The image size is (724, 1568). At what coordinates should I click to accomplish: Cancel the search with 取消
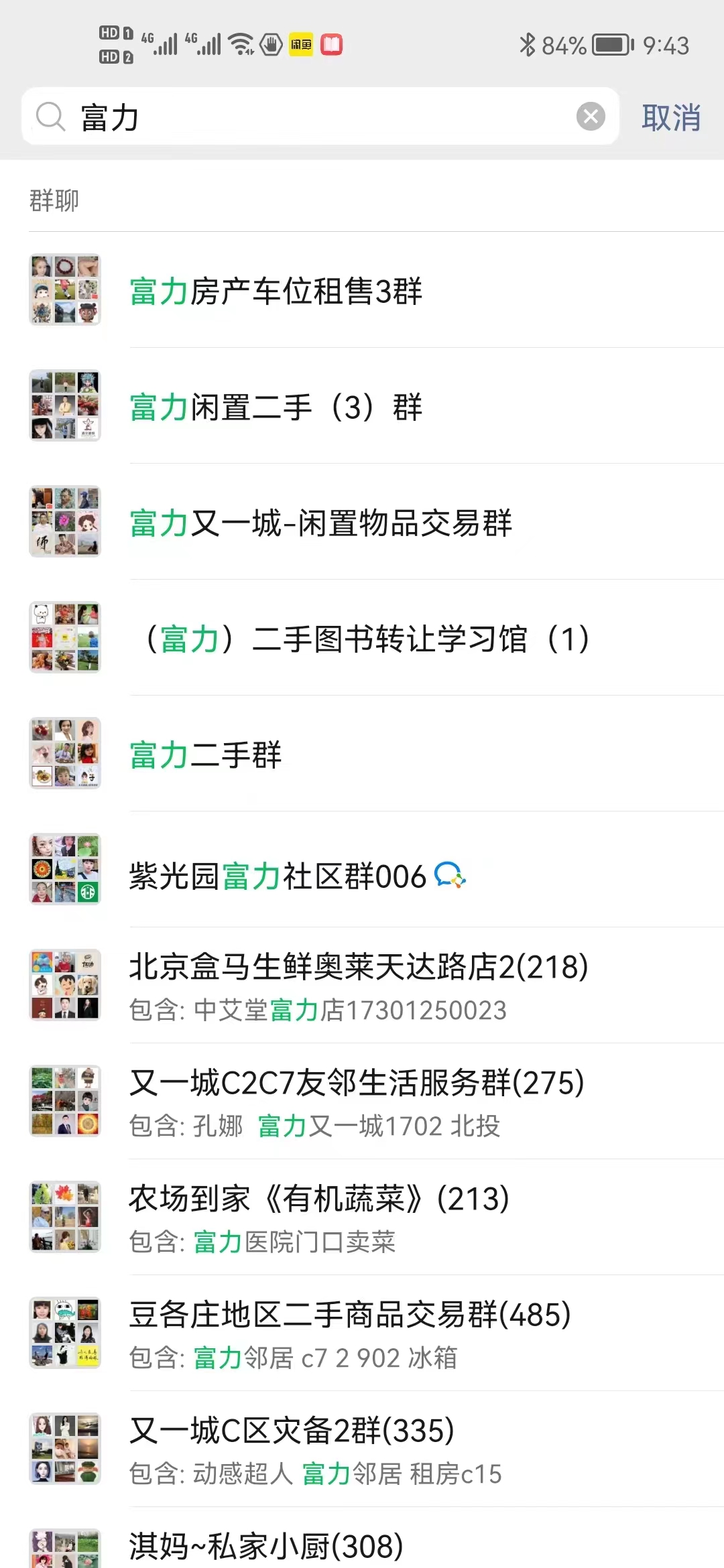tap(671, 118)
